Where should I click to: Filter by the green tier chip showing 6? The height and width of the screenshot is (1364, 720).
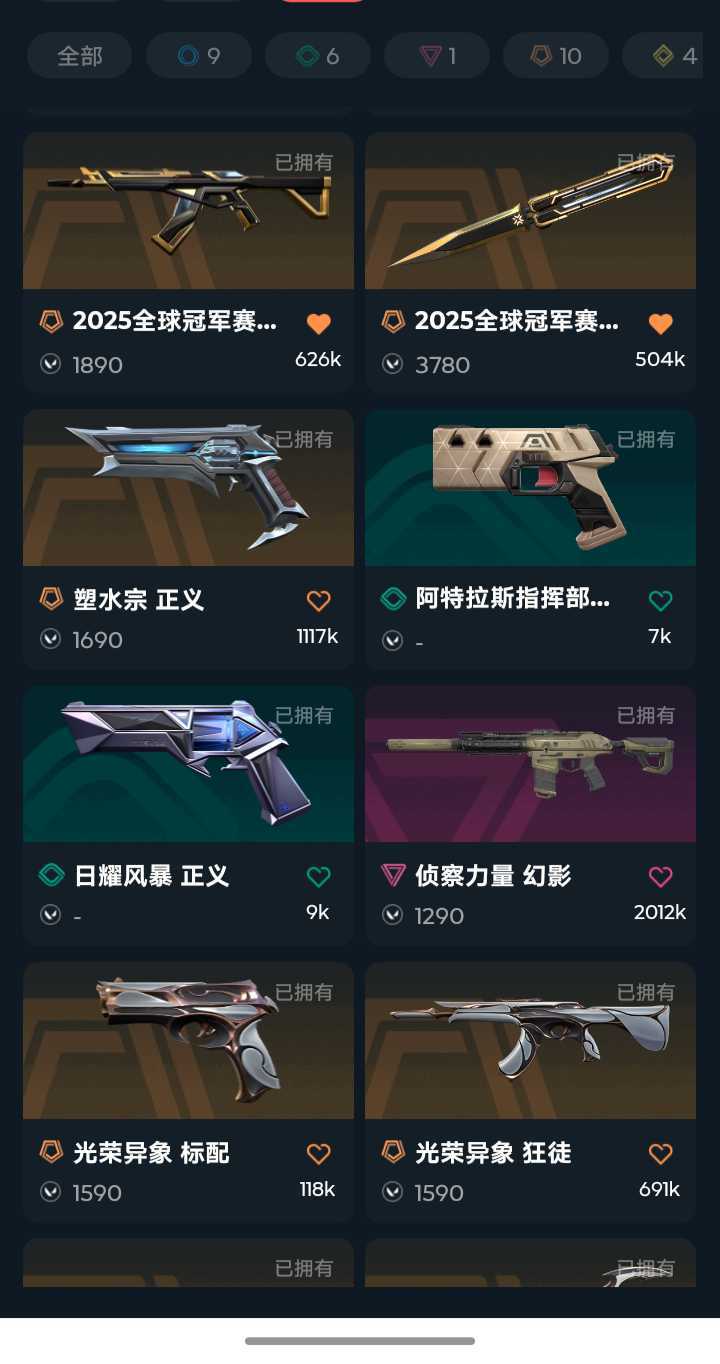click(317, 56)
